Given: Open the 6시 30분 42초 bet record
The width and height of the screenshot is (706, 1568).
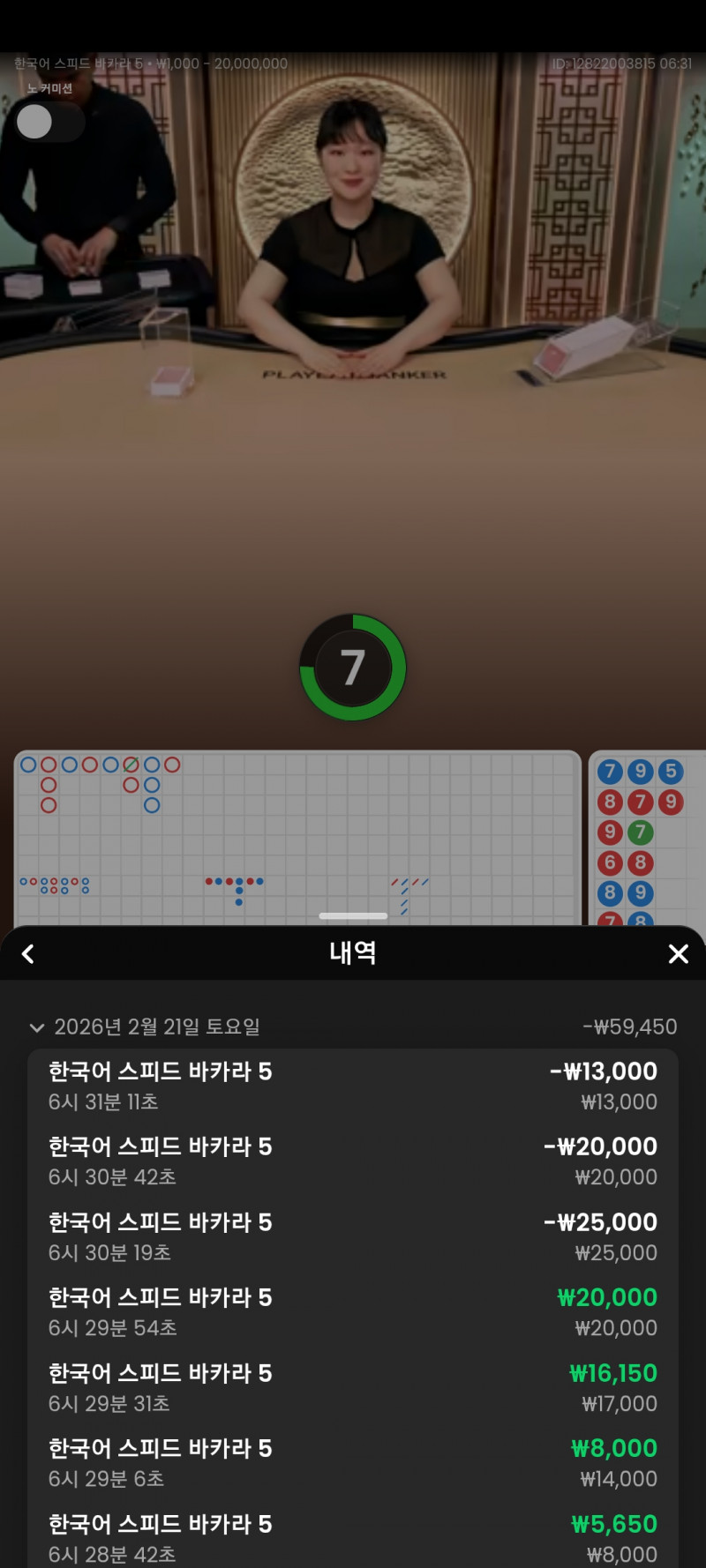Looking at the screenshot, I should pos(353,1161).
